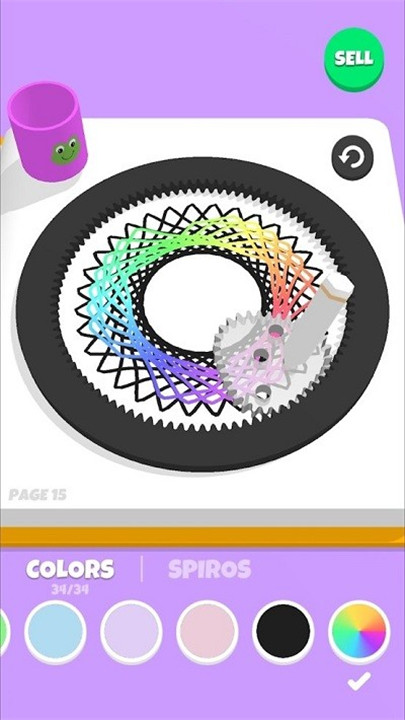Choose the lavender color swatch
This screenshot has height=720, width=405.
point(131,632)
